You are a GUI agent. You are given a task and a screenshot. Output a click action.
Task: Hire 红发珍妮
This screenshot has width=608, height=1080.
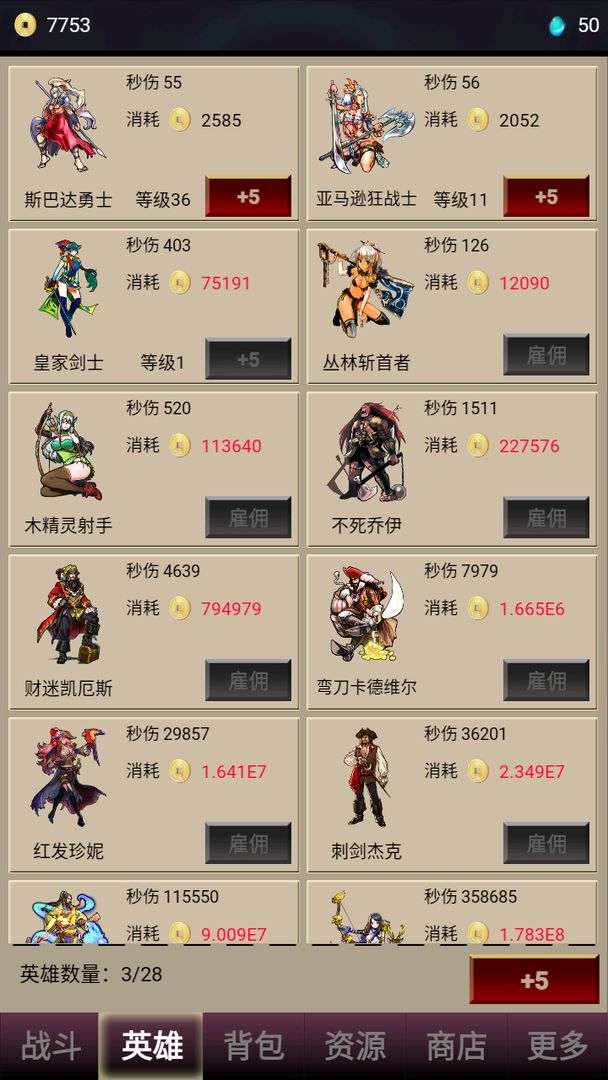click(248, 844)
